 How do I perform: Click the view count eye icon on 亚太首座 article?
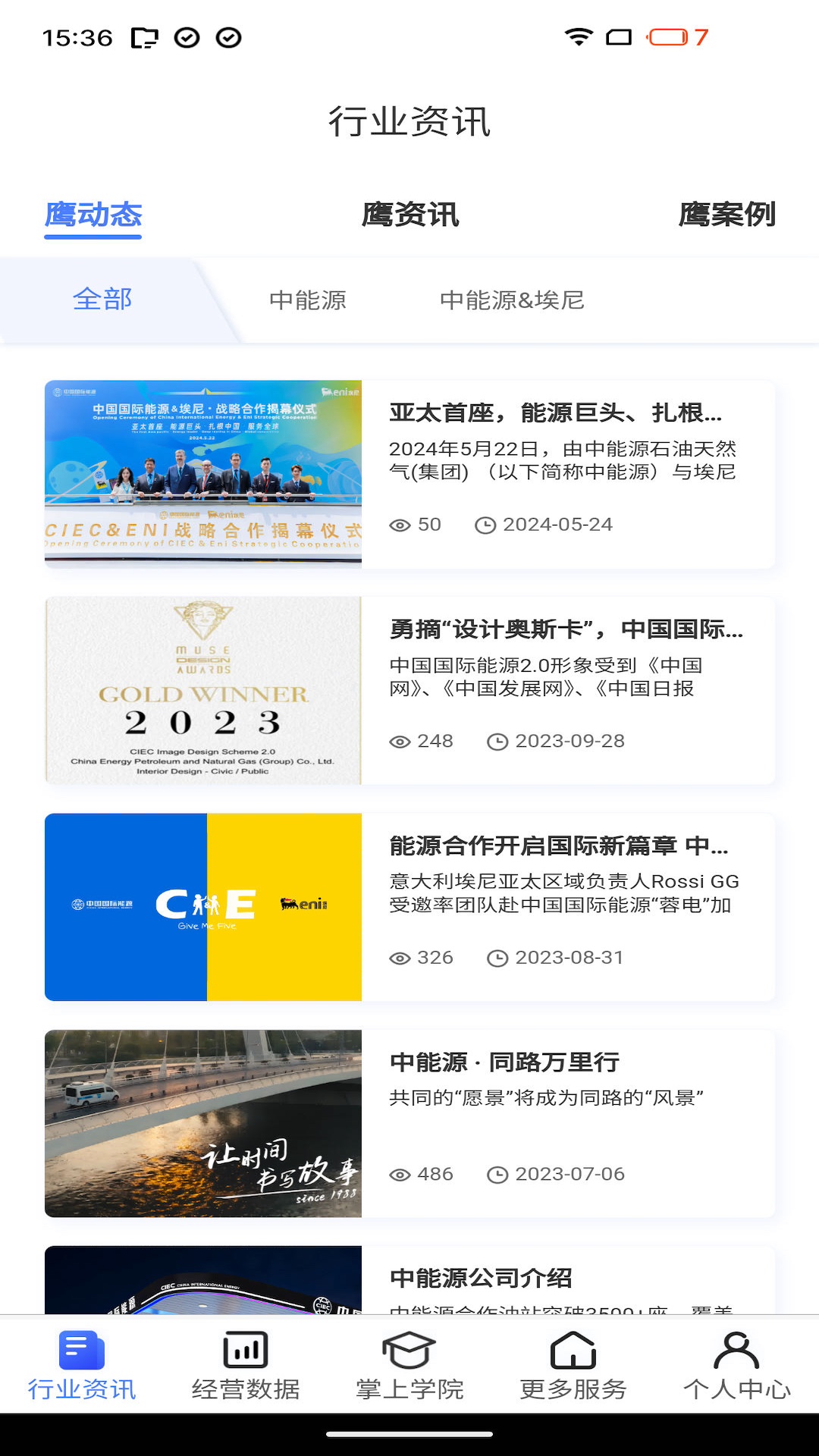(x=400, y=524)
